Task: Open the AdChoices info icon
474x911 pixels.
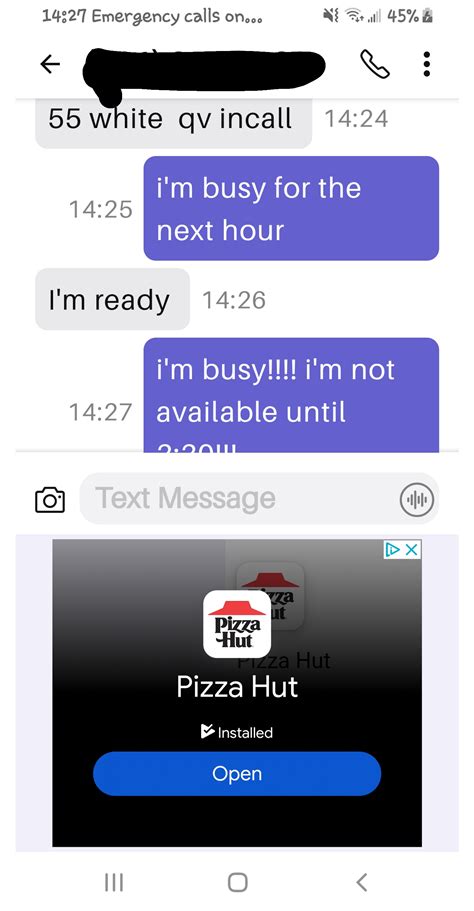Action: [x=393, y=549]
